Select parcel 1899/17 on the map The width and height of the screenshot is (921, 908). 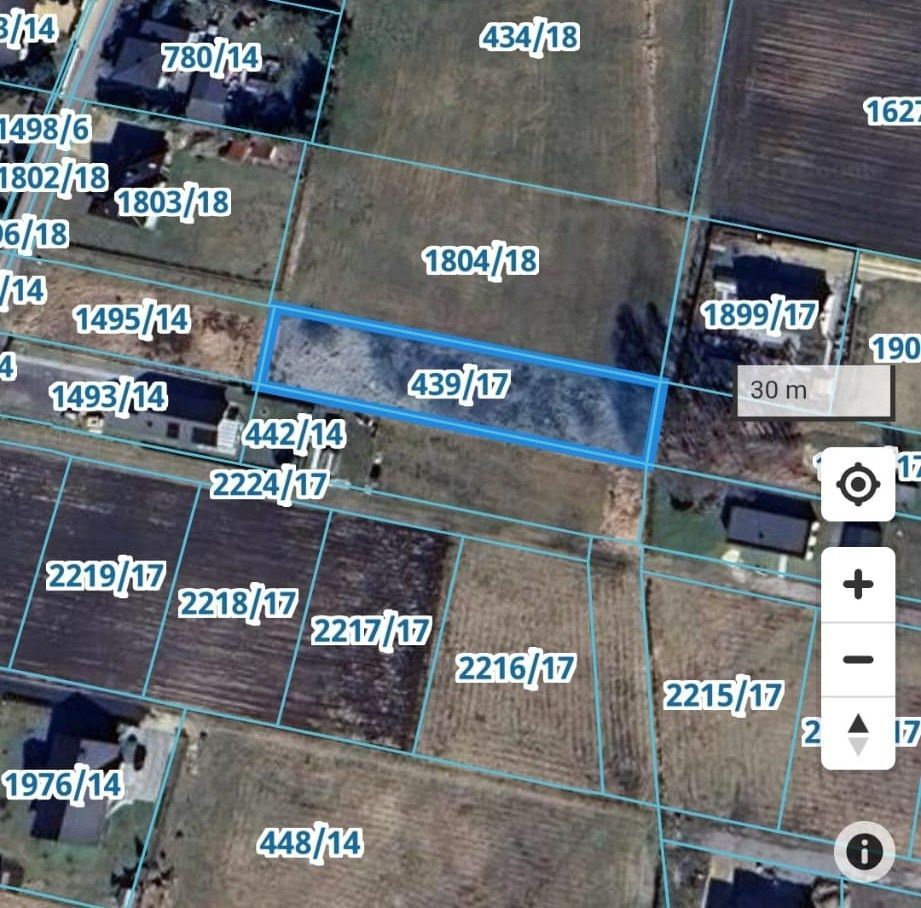coord(759,313)
